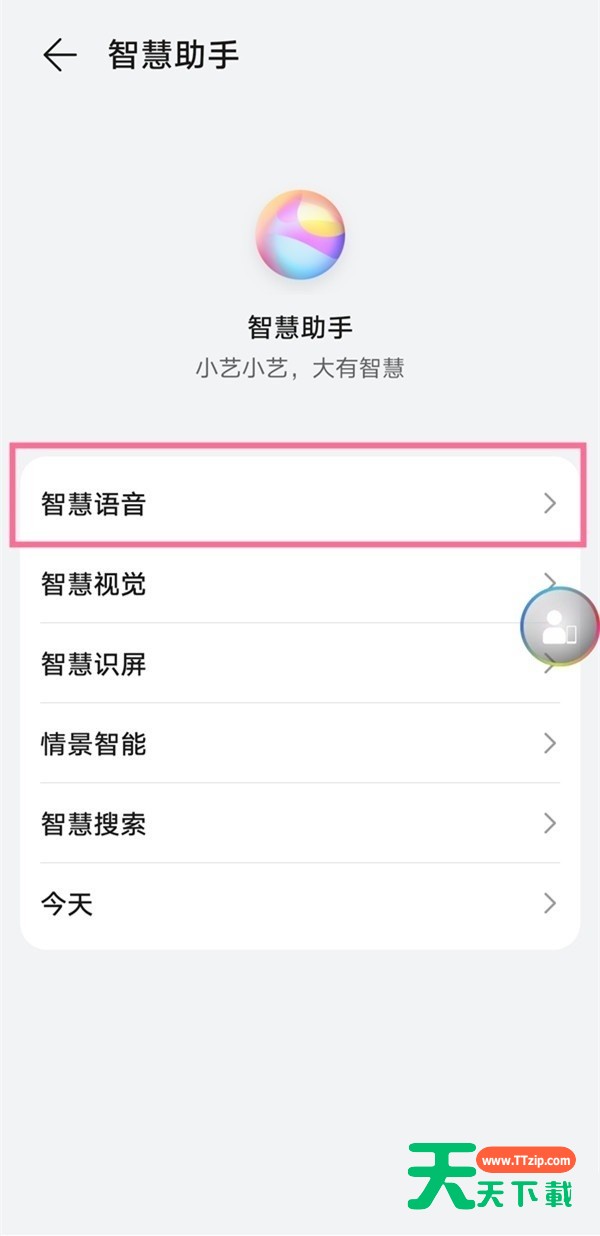Open 情景智能 settings

pyautogui.click(x=298, y=743)
